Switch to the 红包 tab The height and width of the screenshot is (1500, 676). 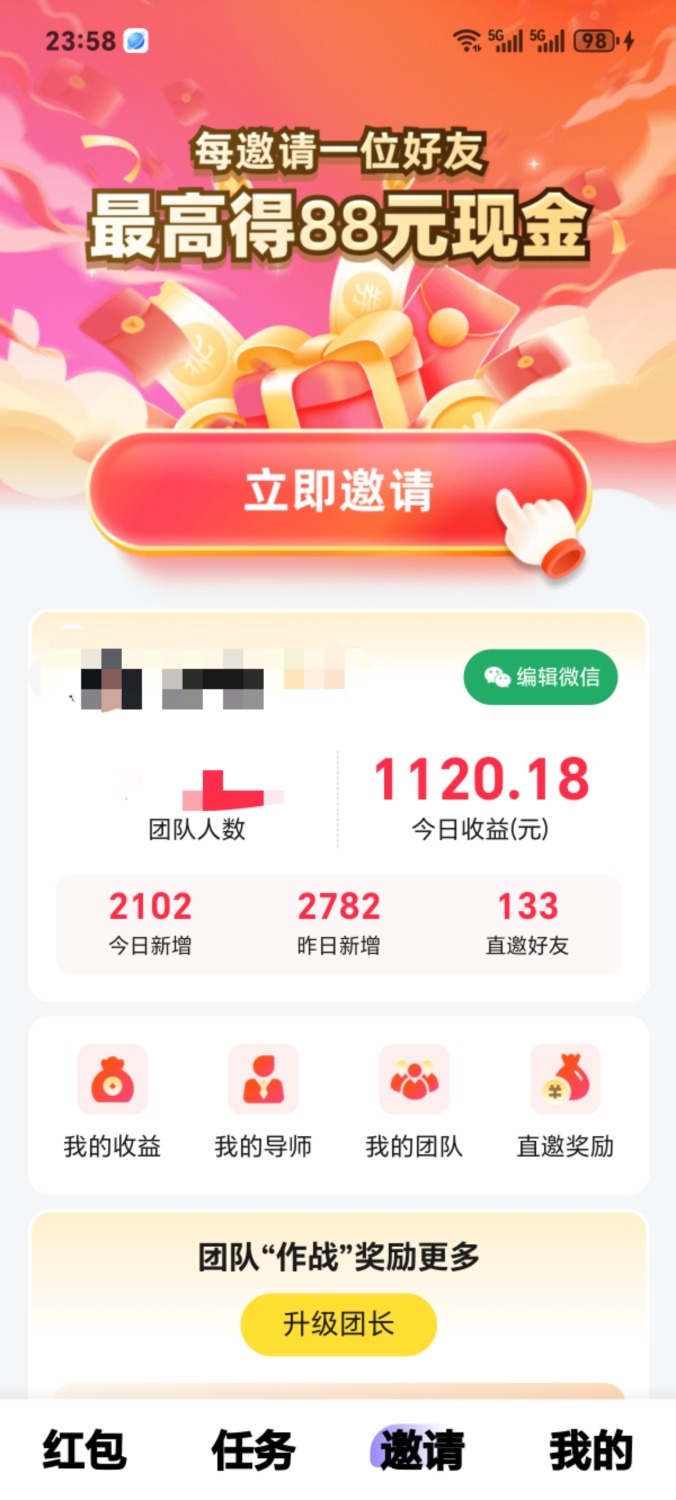85,1451
